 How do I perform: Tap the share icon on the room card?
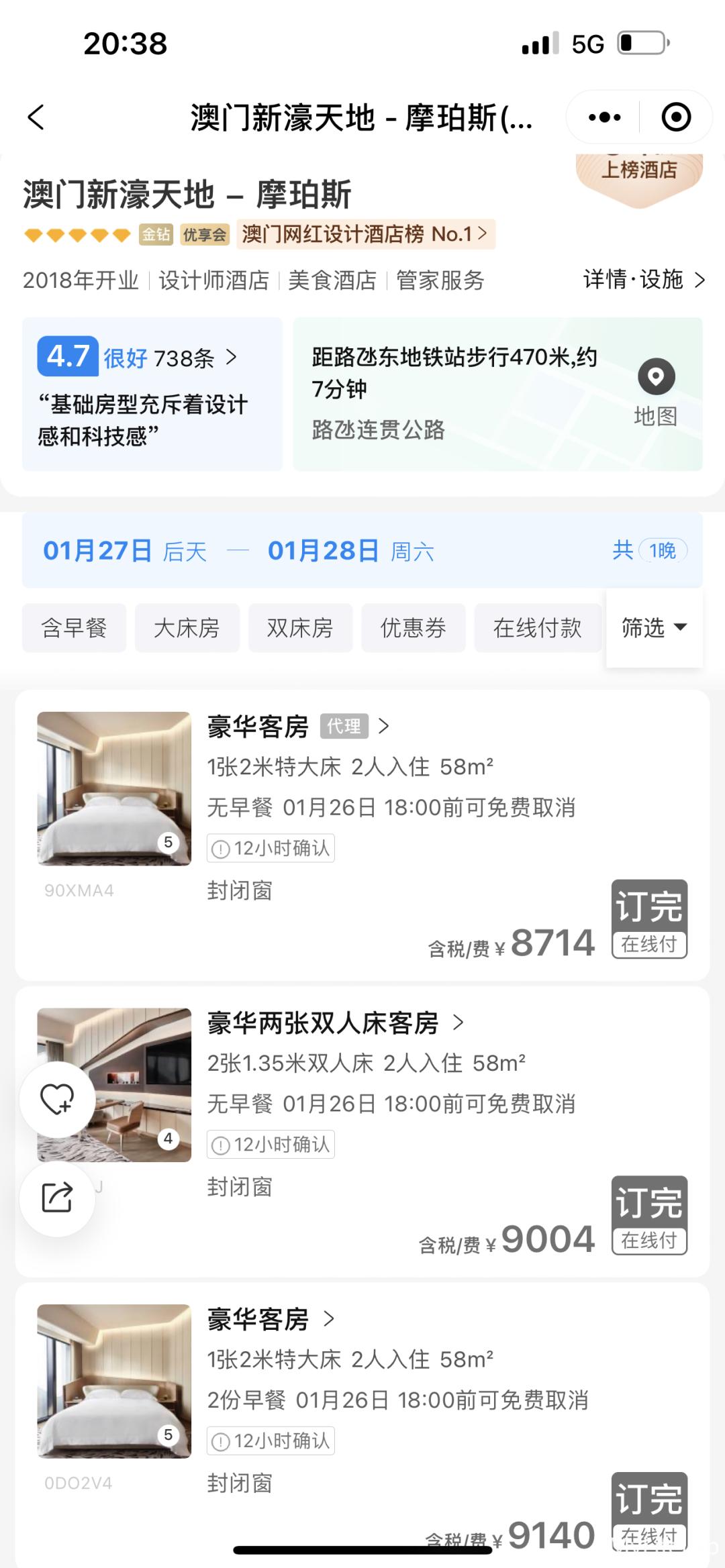pyautogui.click(x=57, y=1200)
